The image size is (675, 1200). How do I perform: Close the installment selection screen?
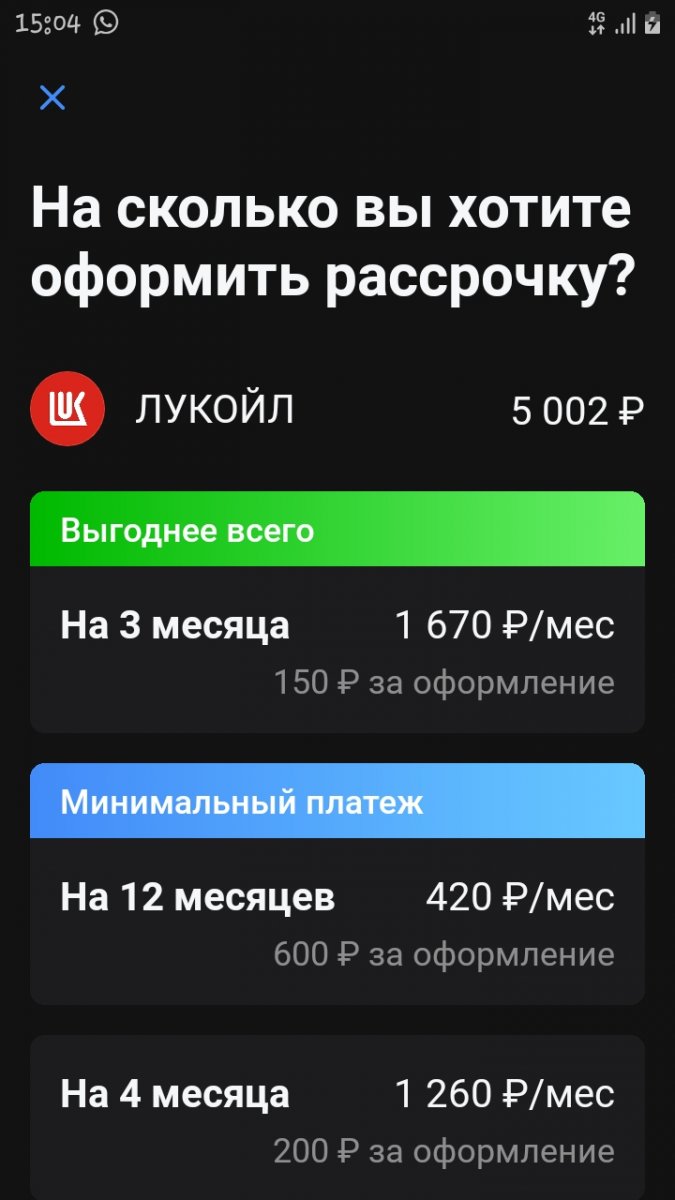pyautogui.click(x=52, y=98)
